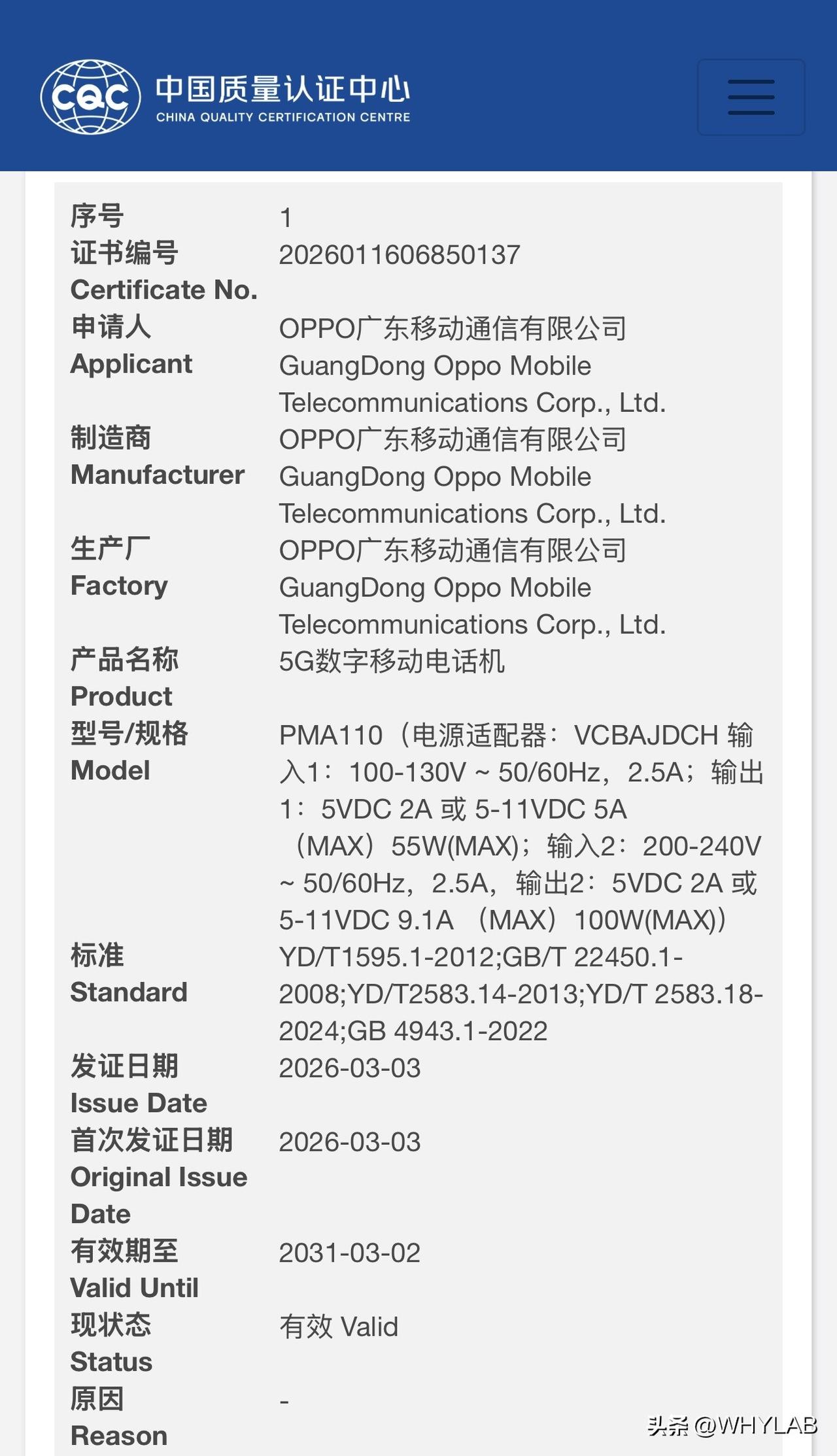Click the applicant GuangDong Oppo Mobile link
Viewport: 837px width, 1456px height.
click(x=436, y=366)
